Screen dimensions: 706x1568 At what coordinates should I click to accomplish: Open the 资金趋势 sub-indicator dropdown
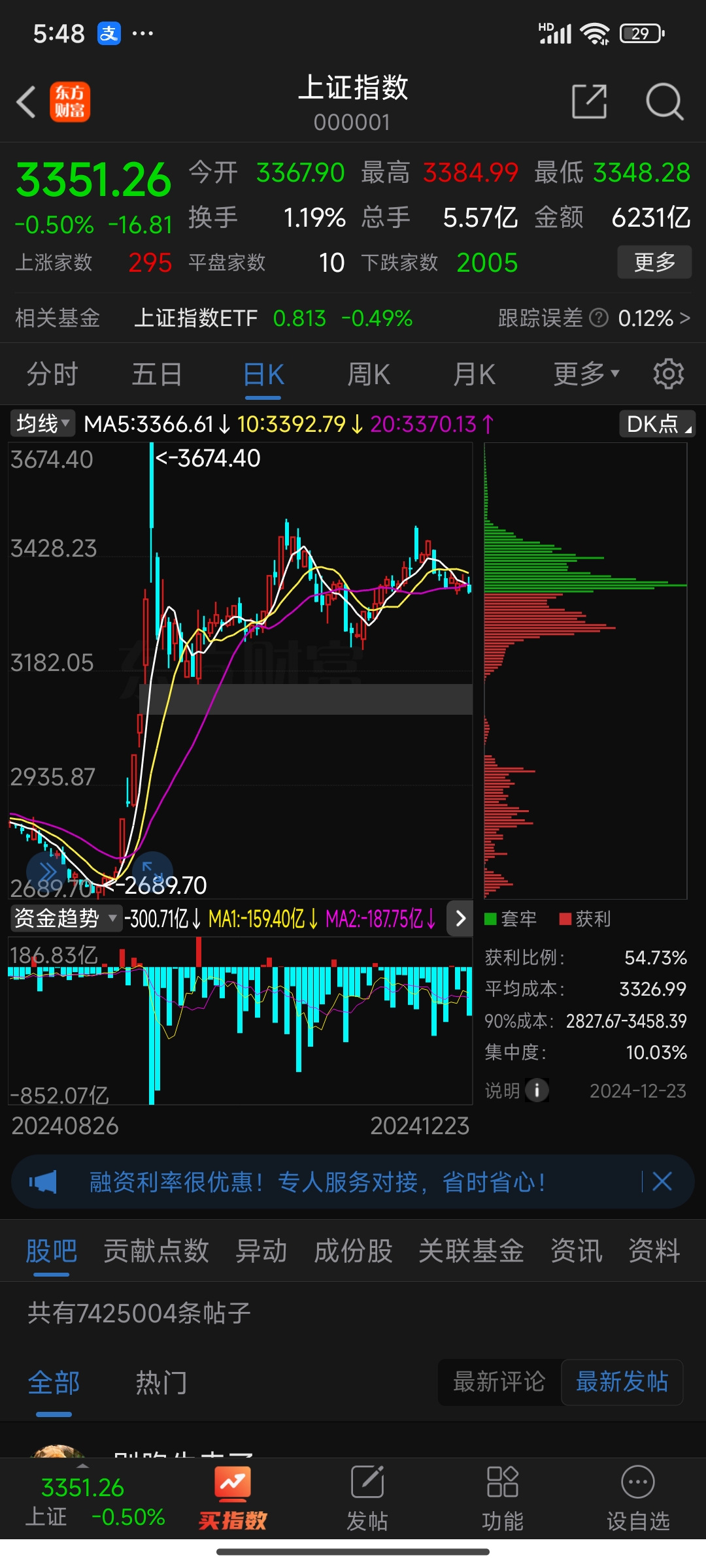[65, 919]
